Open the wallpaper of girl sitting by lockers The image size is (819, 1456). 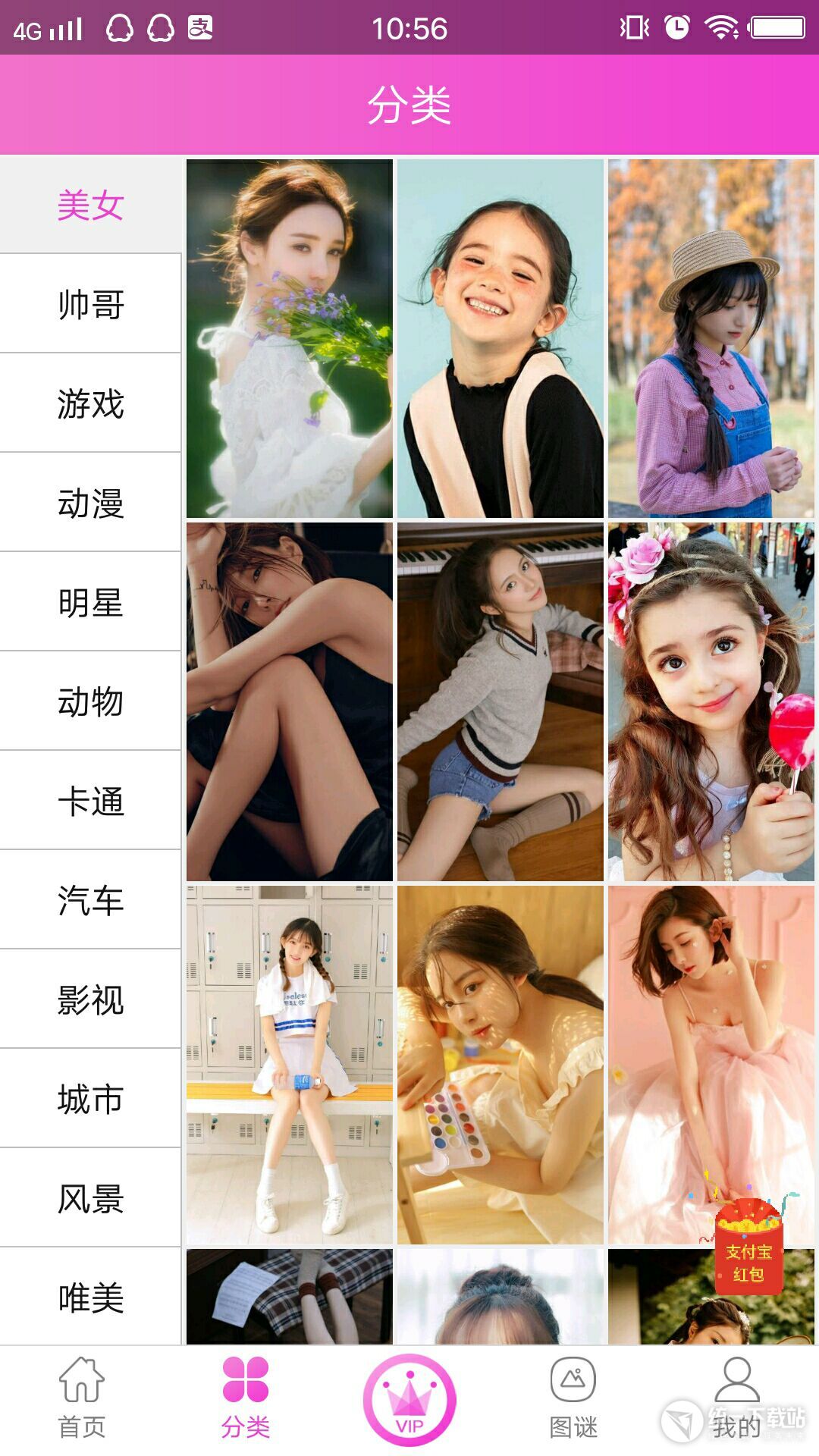coord(290,1065)
